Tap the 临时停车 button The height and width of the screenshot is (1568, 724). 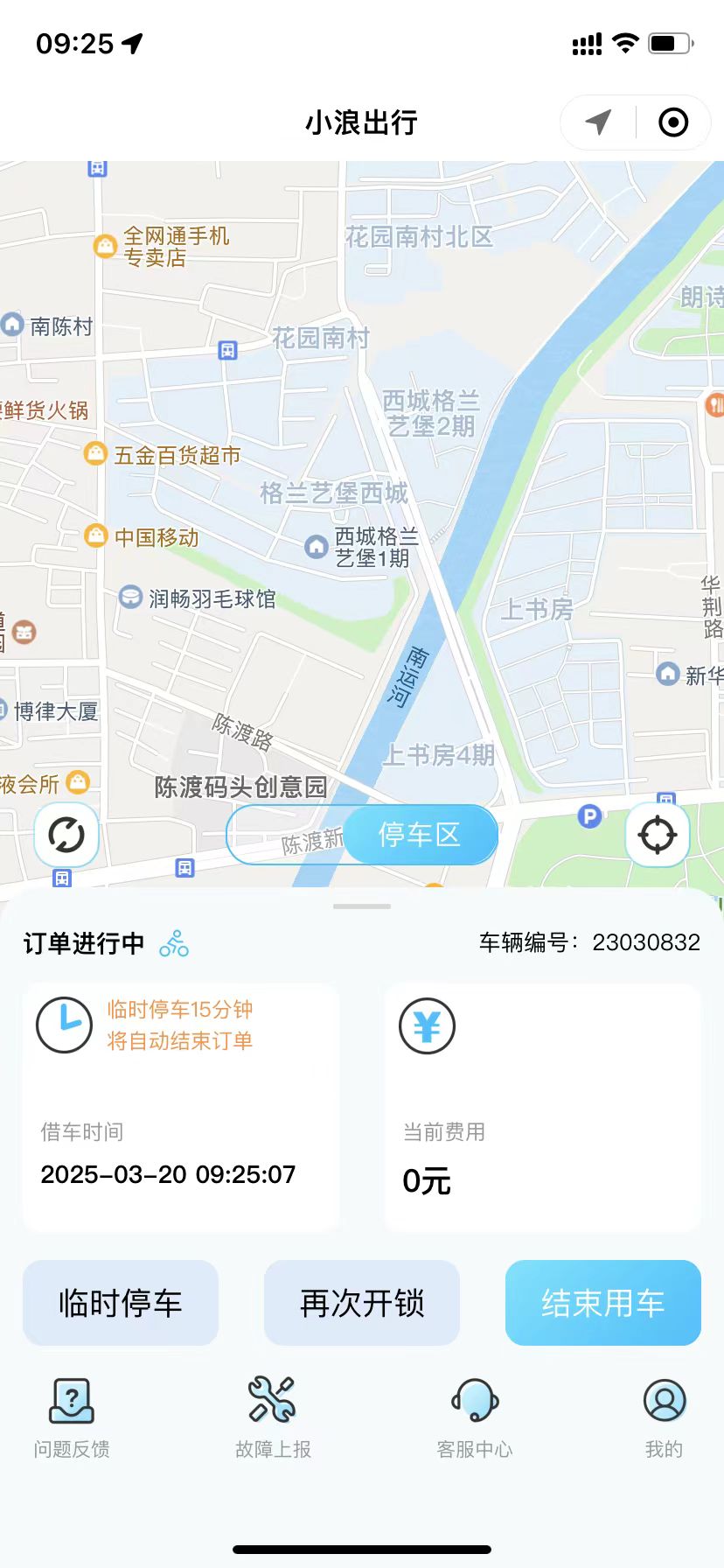[x=121, y=1303]
